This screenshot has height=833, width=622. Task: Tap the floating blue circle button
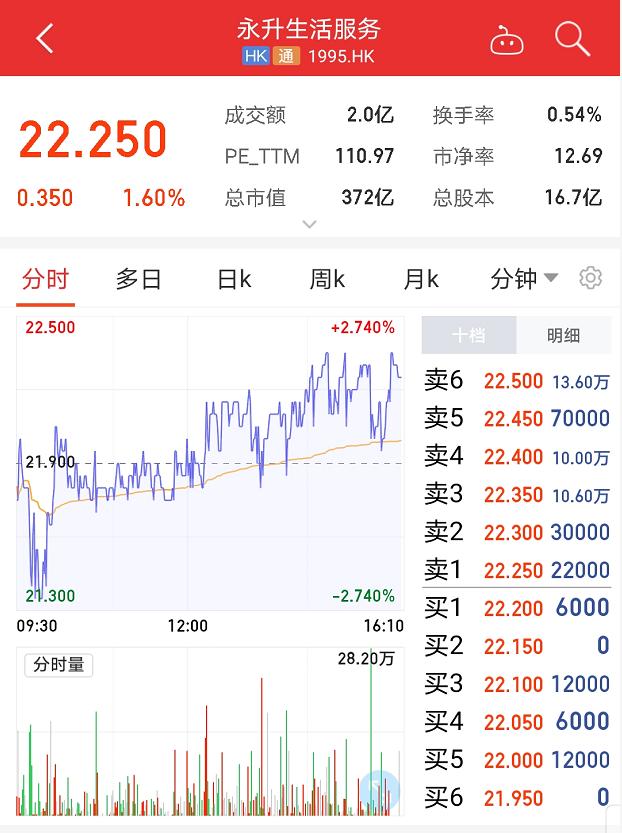pos(380,790)
